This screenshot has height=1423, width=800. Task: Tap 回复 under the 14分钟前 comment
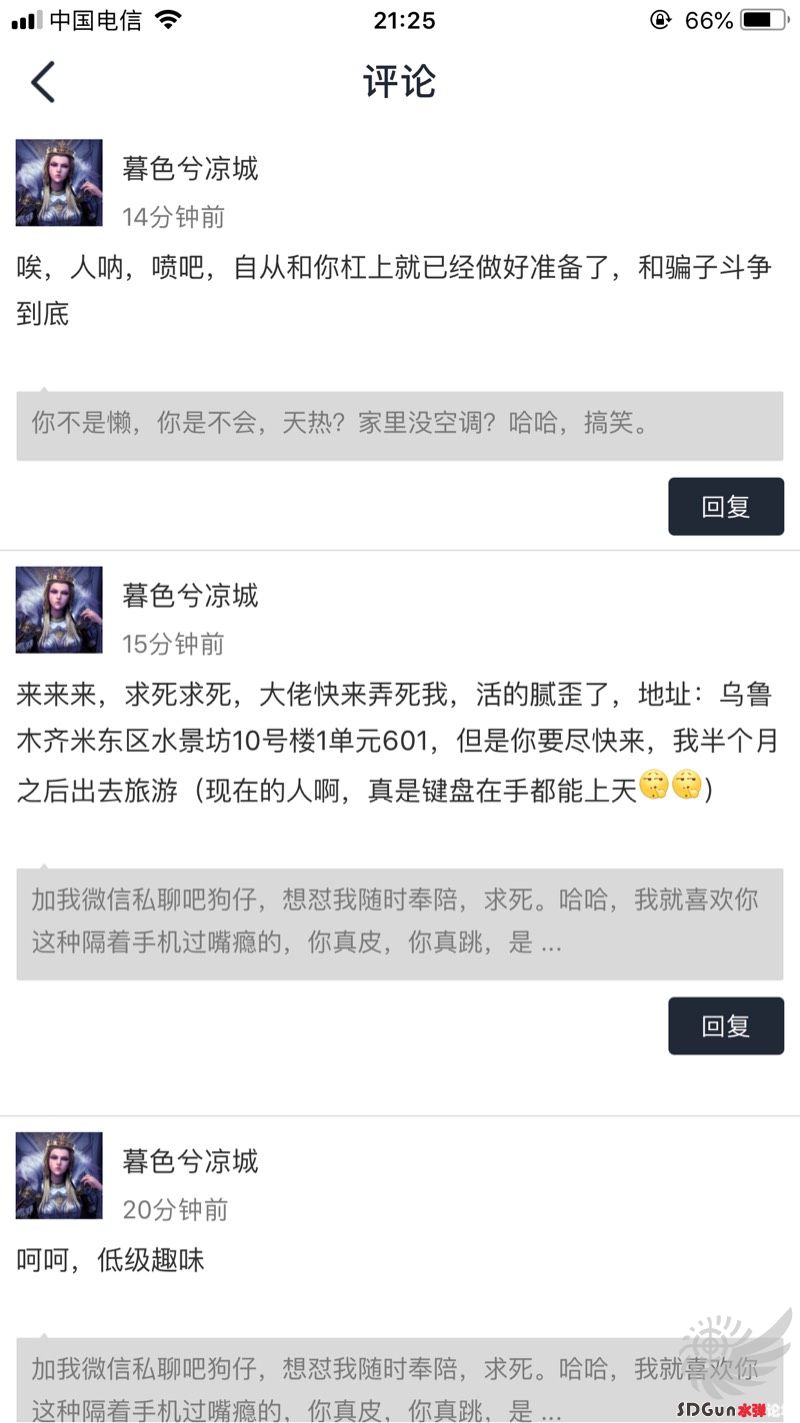point(726,507)
